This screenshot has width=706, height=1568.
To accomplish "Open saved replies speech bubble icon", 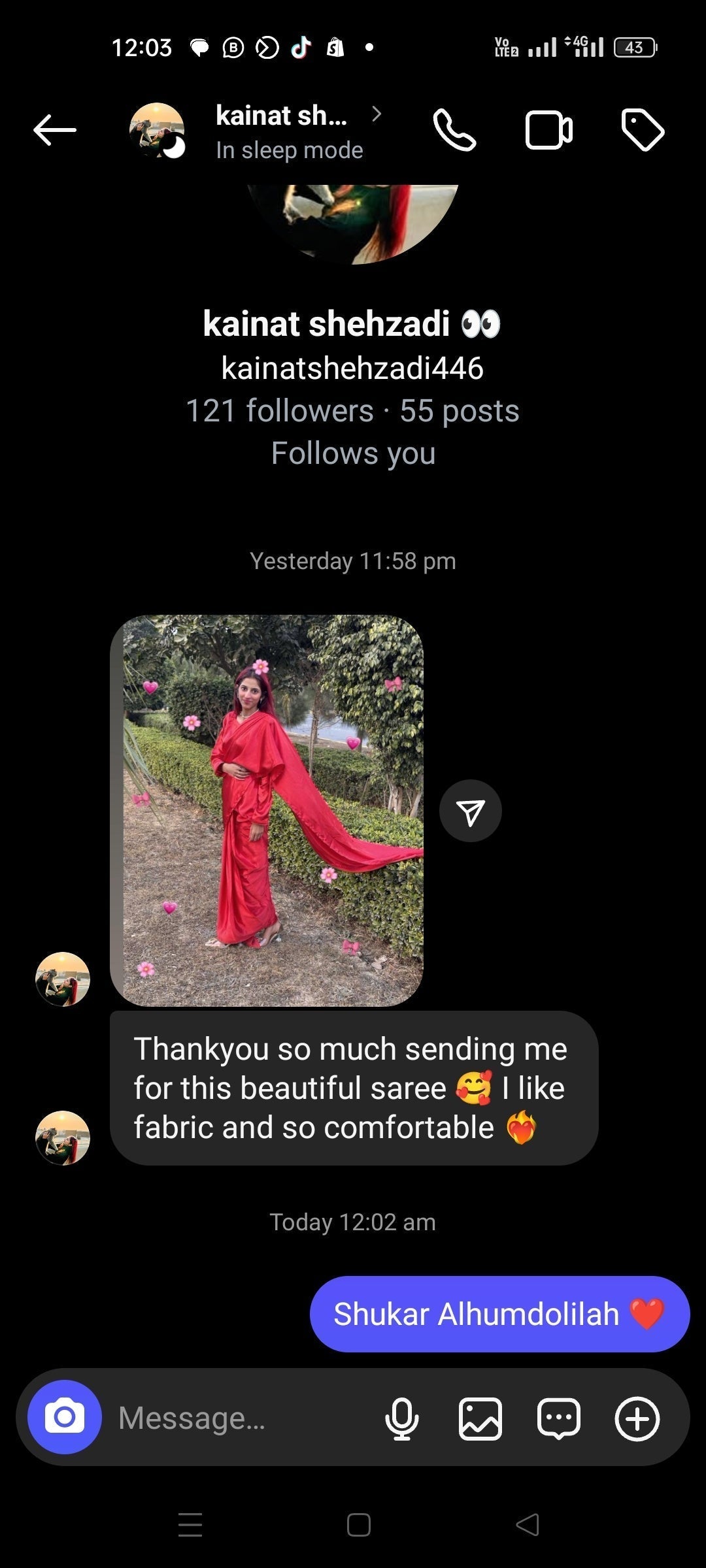I will (558, 1418).
